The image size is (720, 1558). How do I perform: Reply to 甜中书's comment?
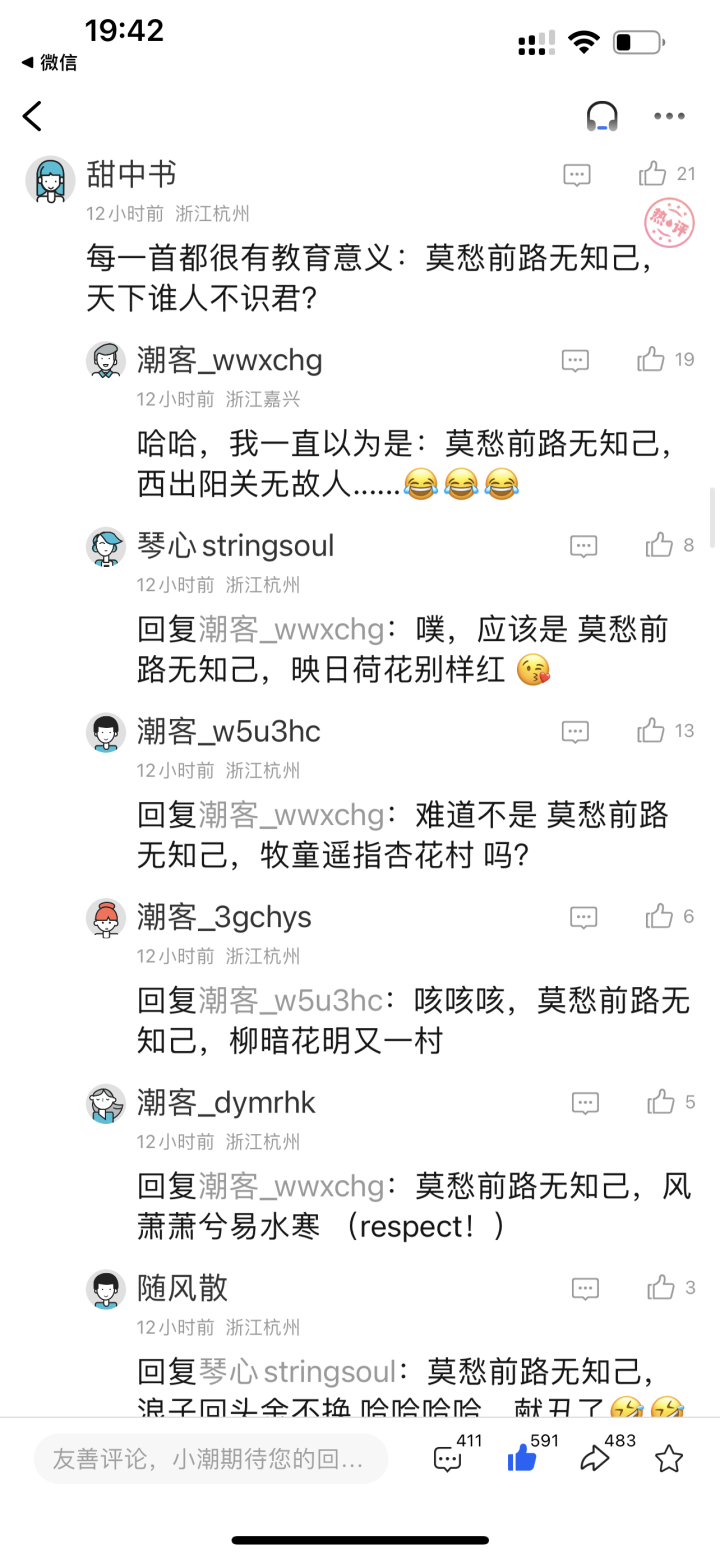tap(576, 175)
